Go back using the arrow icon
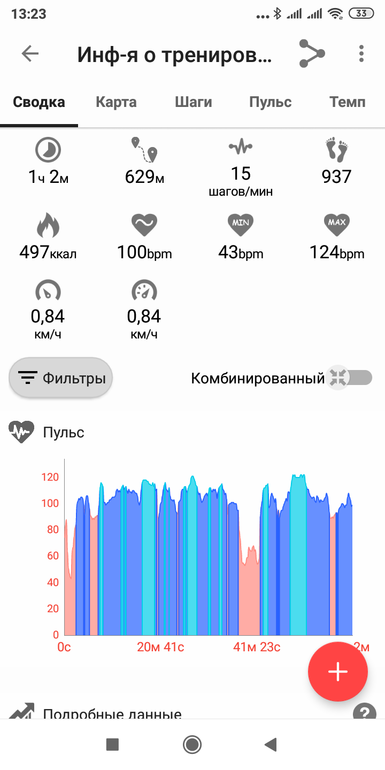The image size is (385, 770). coord(30,54)
